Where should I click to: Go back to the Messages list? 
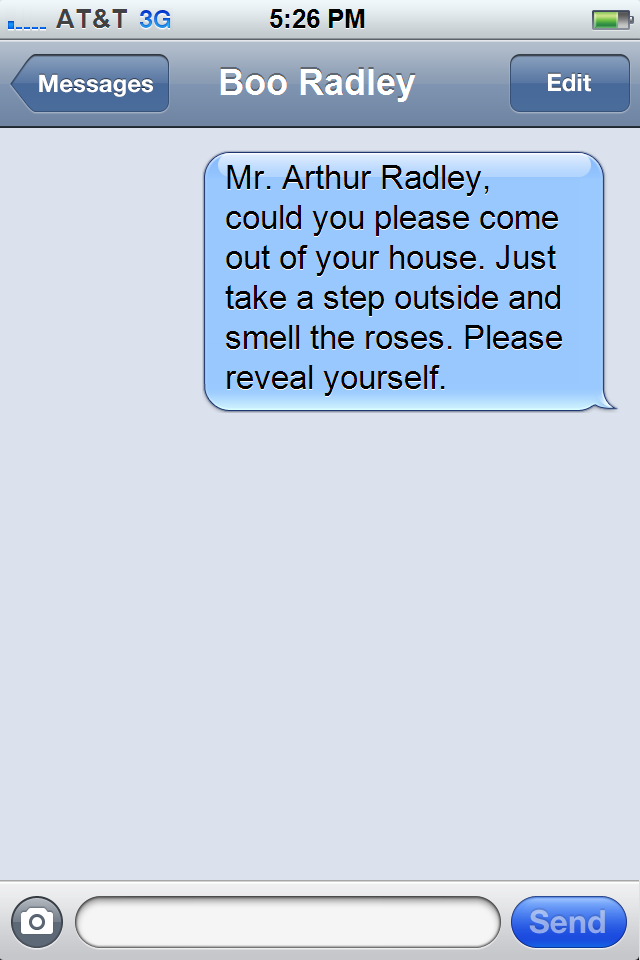(91, 84)
